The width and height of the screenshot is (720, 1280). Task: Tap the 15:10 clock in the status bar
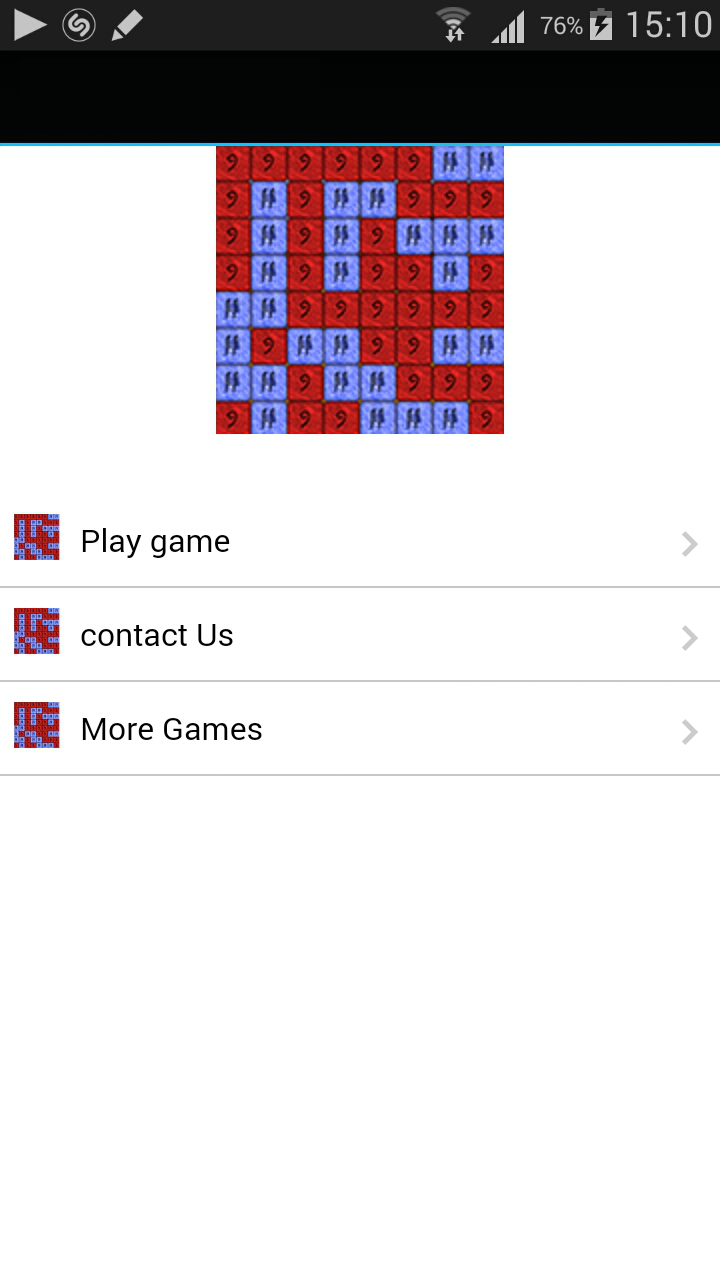[668, 25]
